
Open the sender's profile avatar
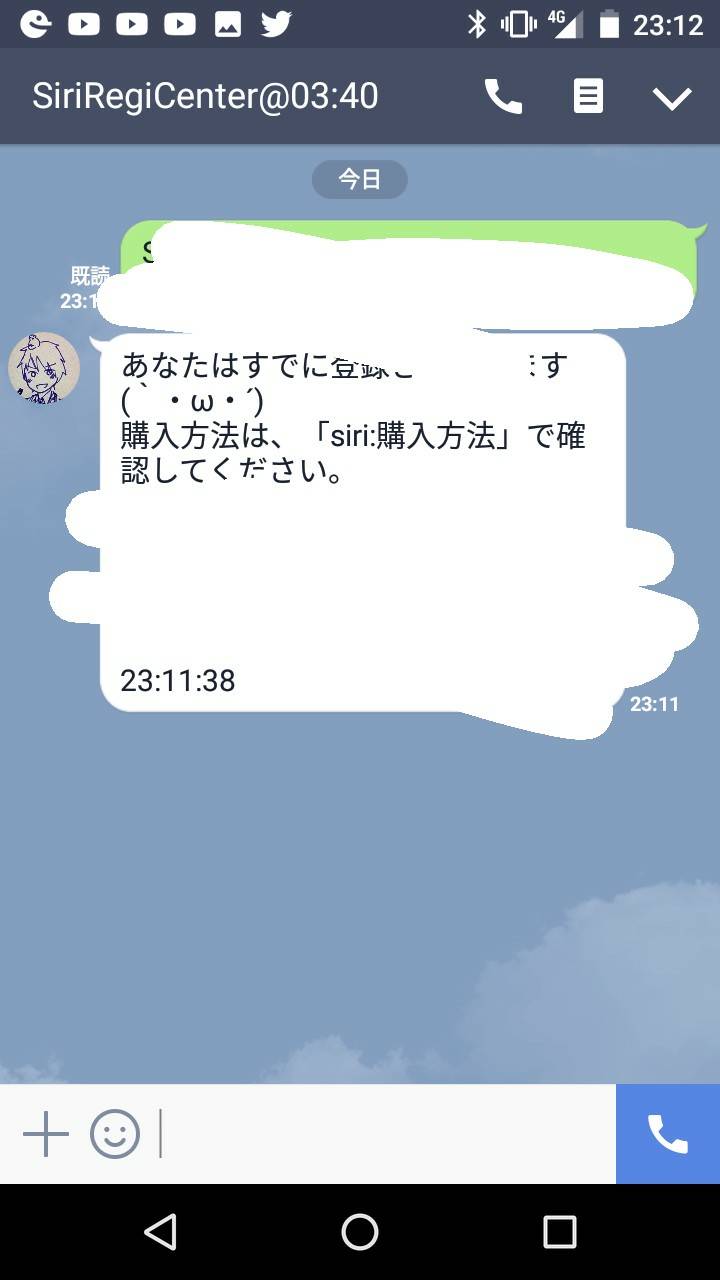click(44, 368)
